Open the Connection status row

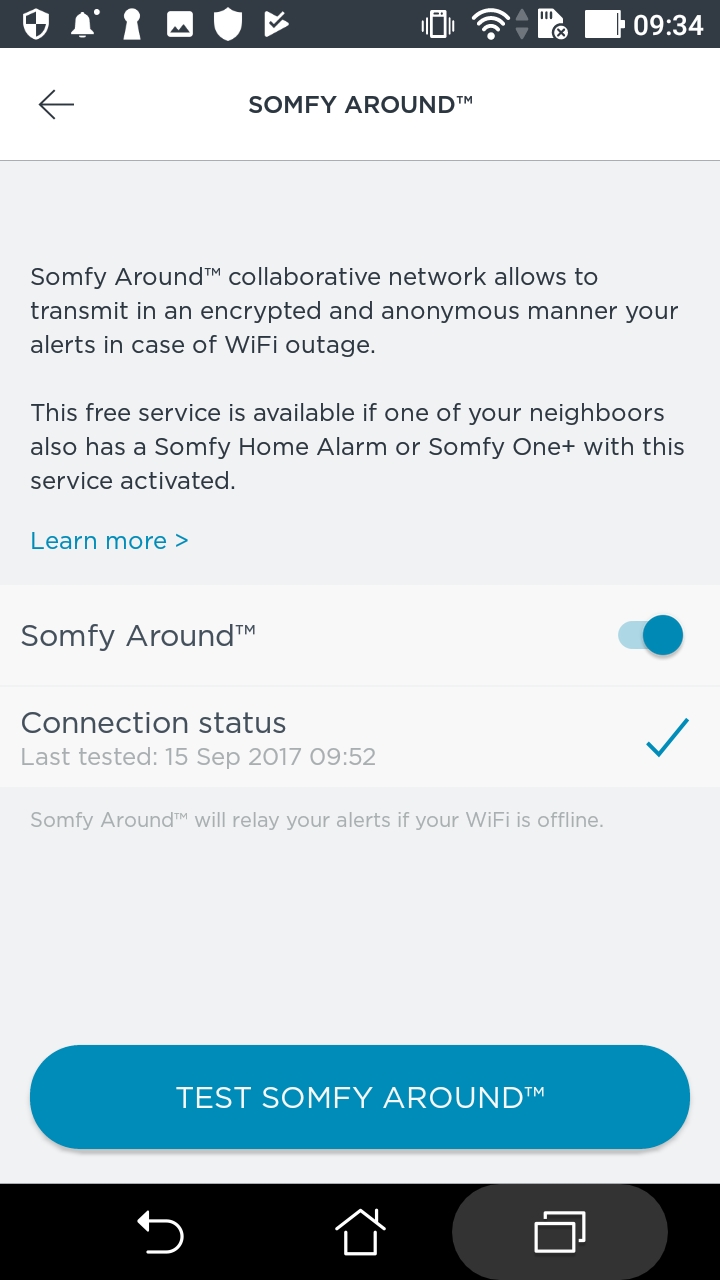(360, 737)
